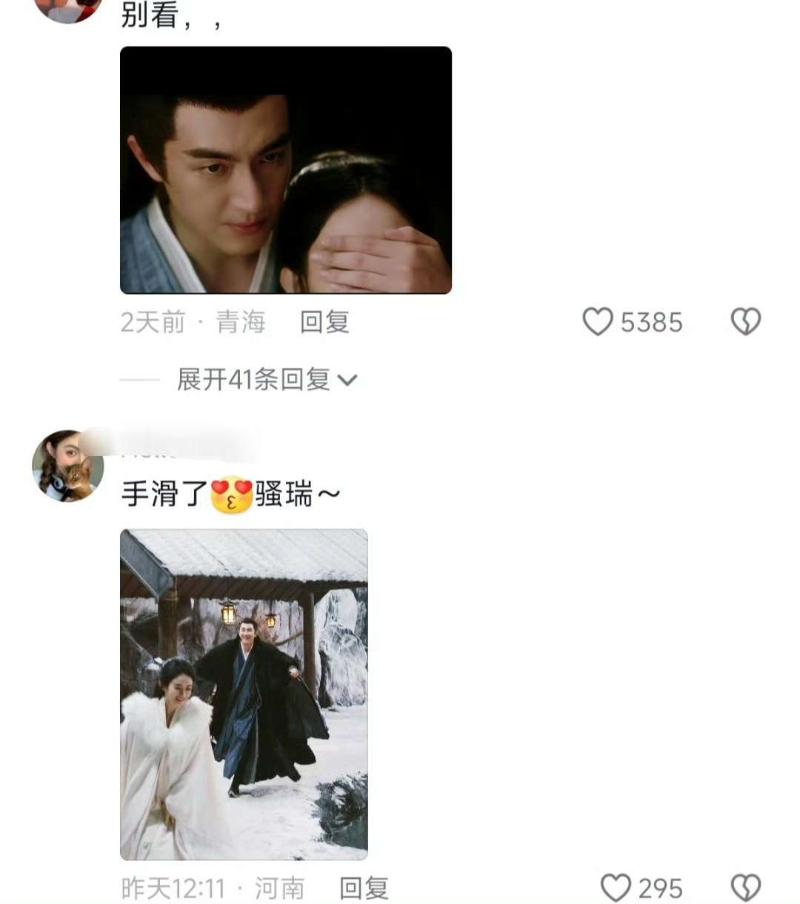The width and height of the screenshot is (800, 904).
Task: Dislike the comment posted 2天前
Action: pos(745,322)
